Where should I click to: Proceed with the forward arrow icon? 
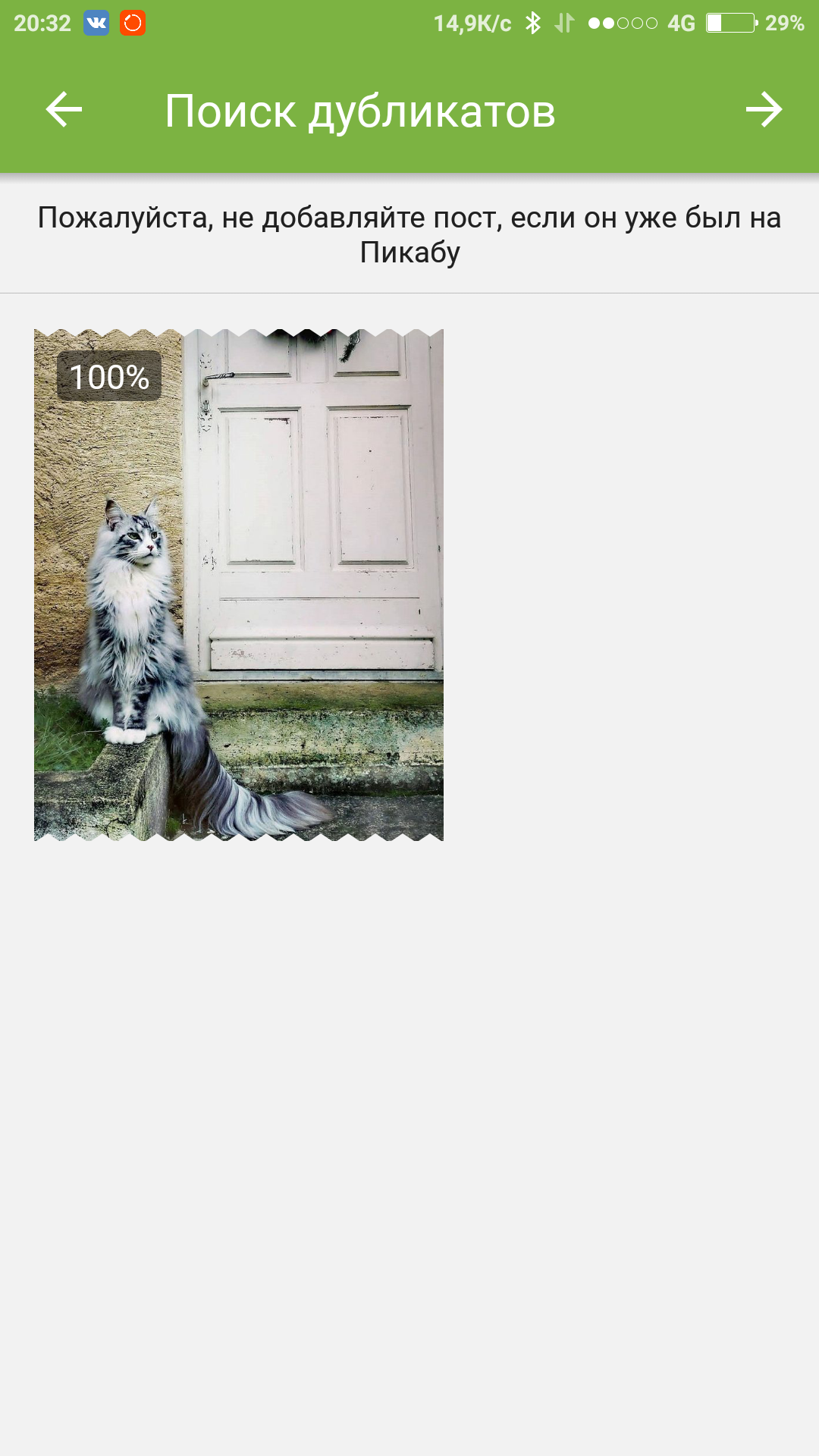click(763, 110)
